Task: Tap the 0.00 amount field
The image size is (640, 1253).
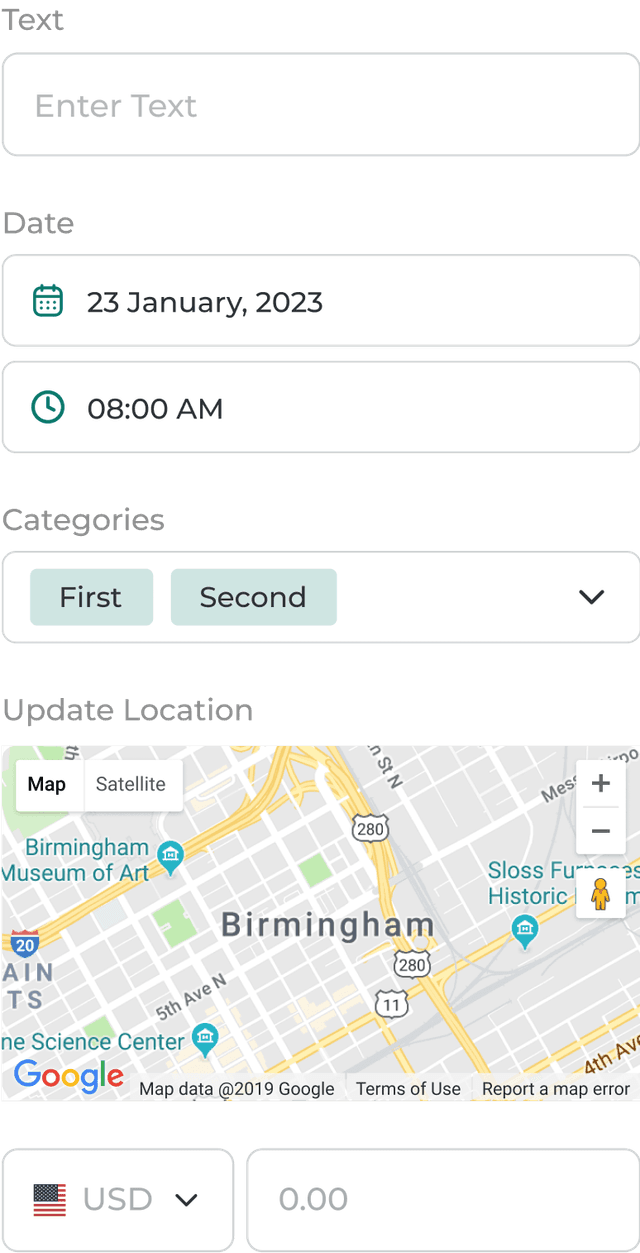Action: pos(443,1199)
